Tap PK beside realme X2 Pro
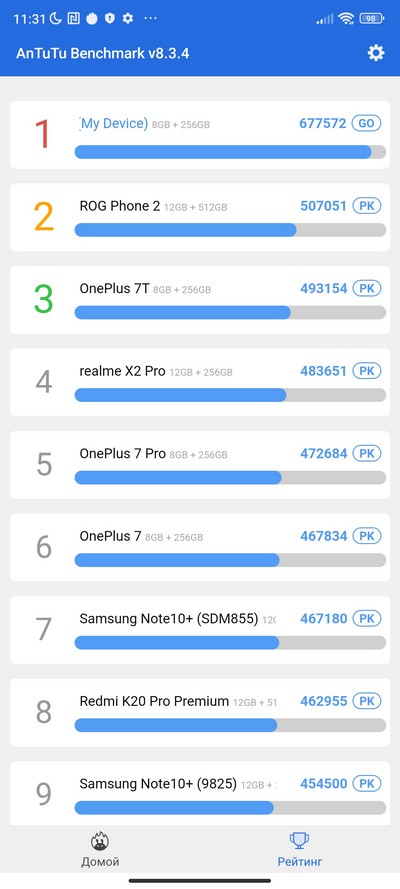Screen dimensions: 400x889 pos(367,371)
